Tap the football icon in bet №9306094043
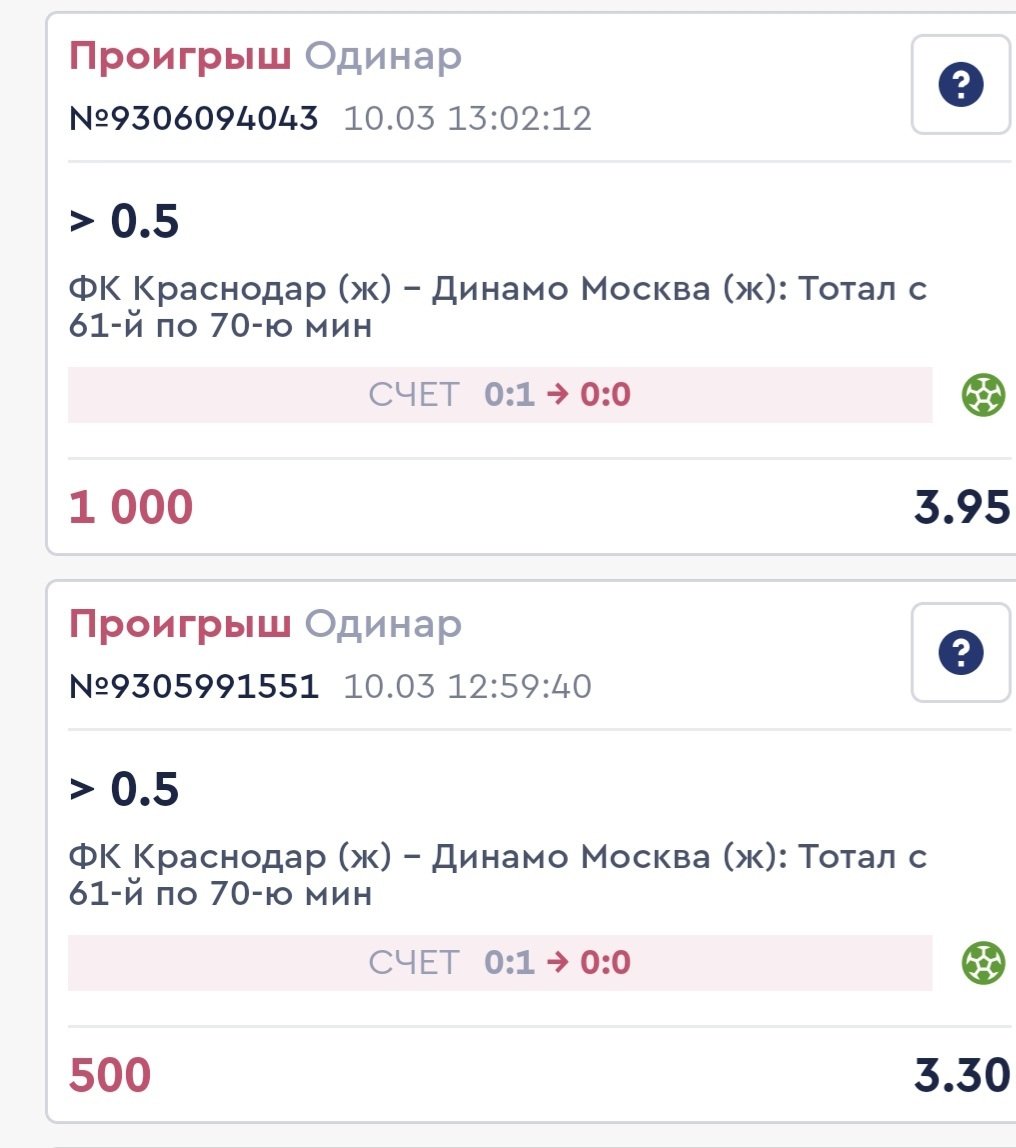Screen dimensions: 1016x1148 pos(983,396)
